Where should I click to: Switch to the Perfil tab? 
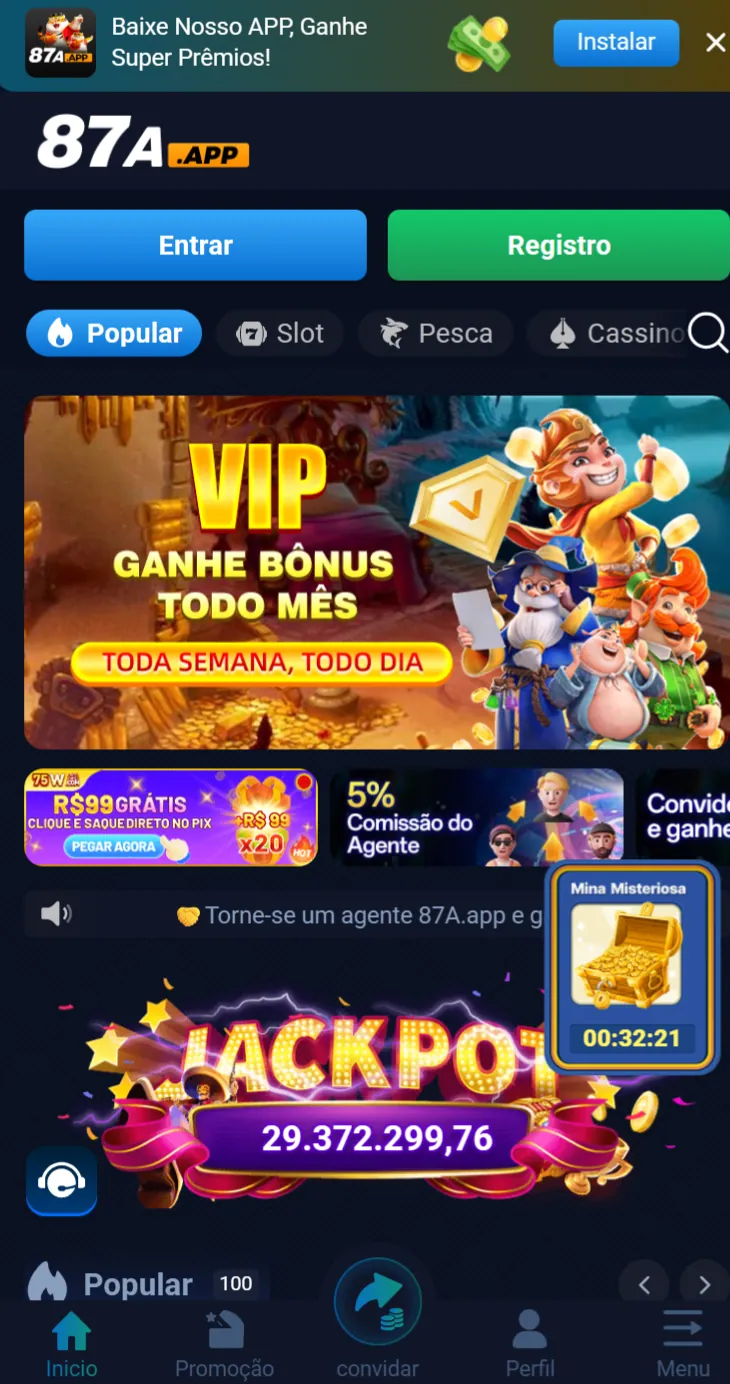click(x=529, y=1344)
